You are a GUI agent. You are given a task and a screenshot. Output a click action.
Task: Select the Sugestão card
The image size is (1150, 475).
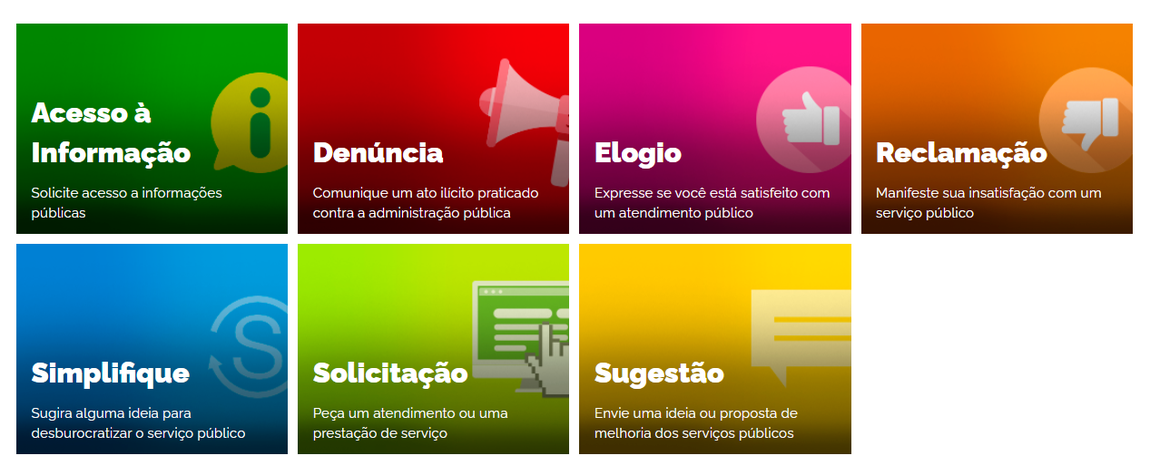click(715, 349)
